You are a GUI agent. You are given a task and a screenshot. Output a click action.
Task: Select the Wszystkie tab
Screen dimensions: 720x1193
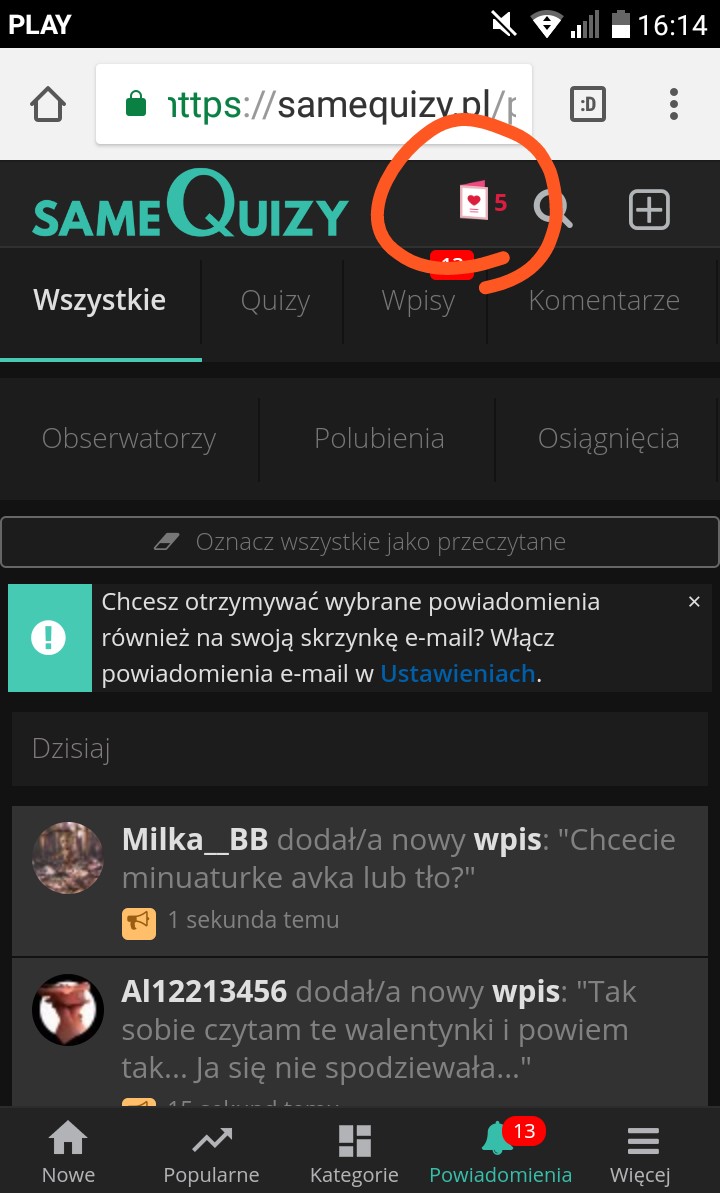[100, 301]
